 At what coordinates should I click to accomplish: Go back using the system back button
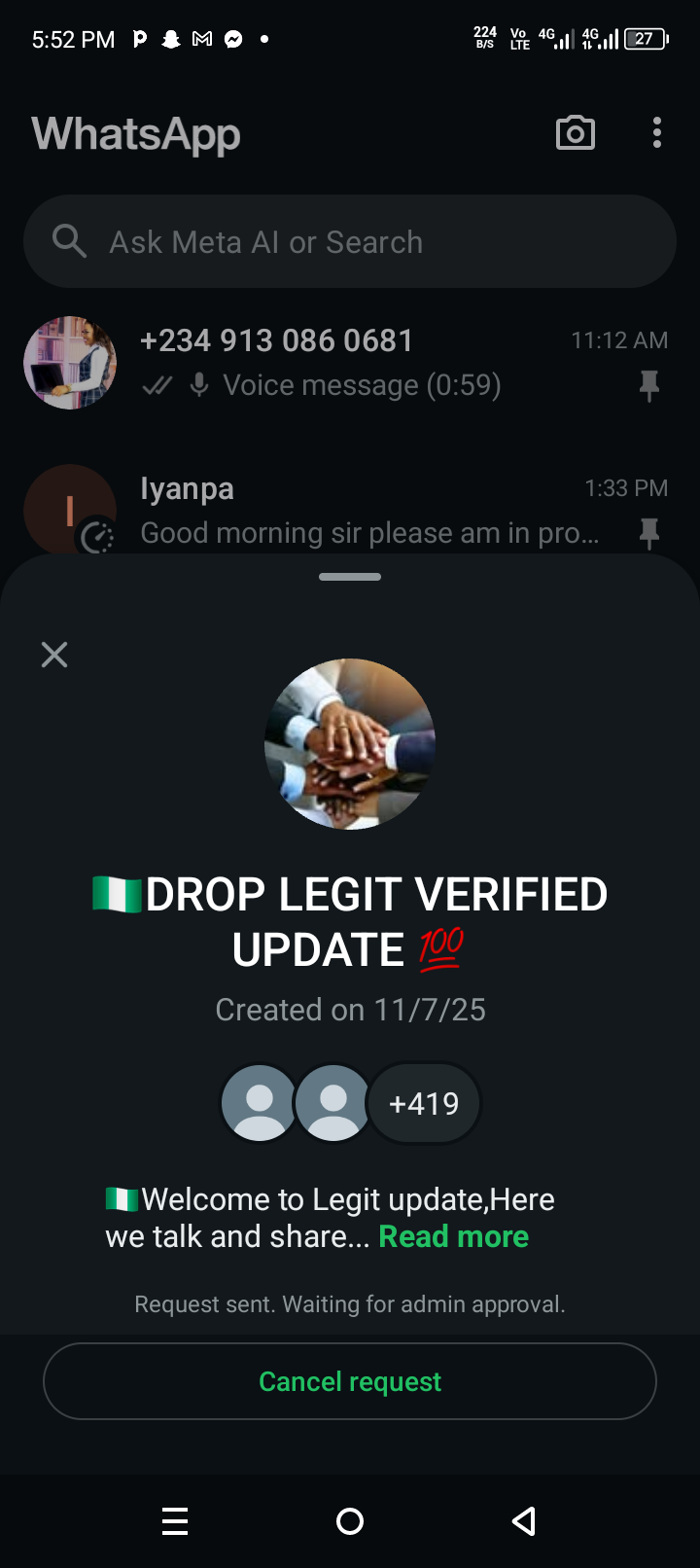pyautogui.click(x=524, y=1520)
